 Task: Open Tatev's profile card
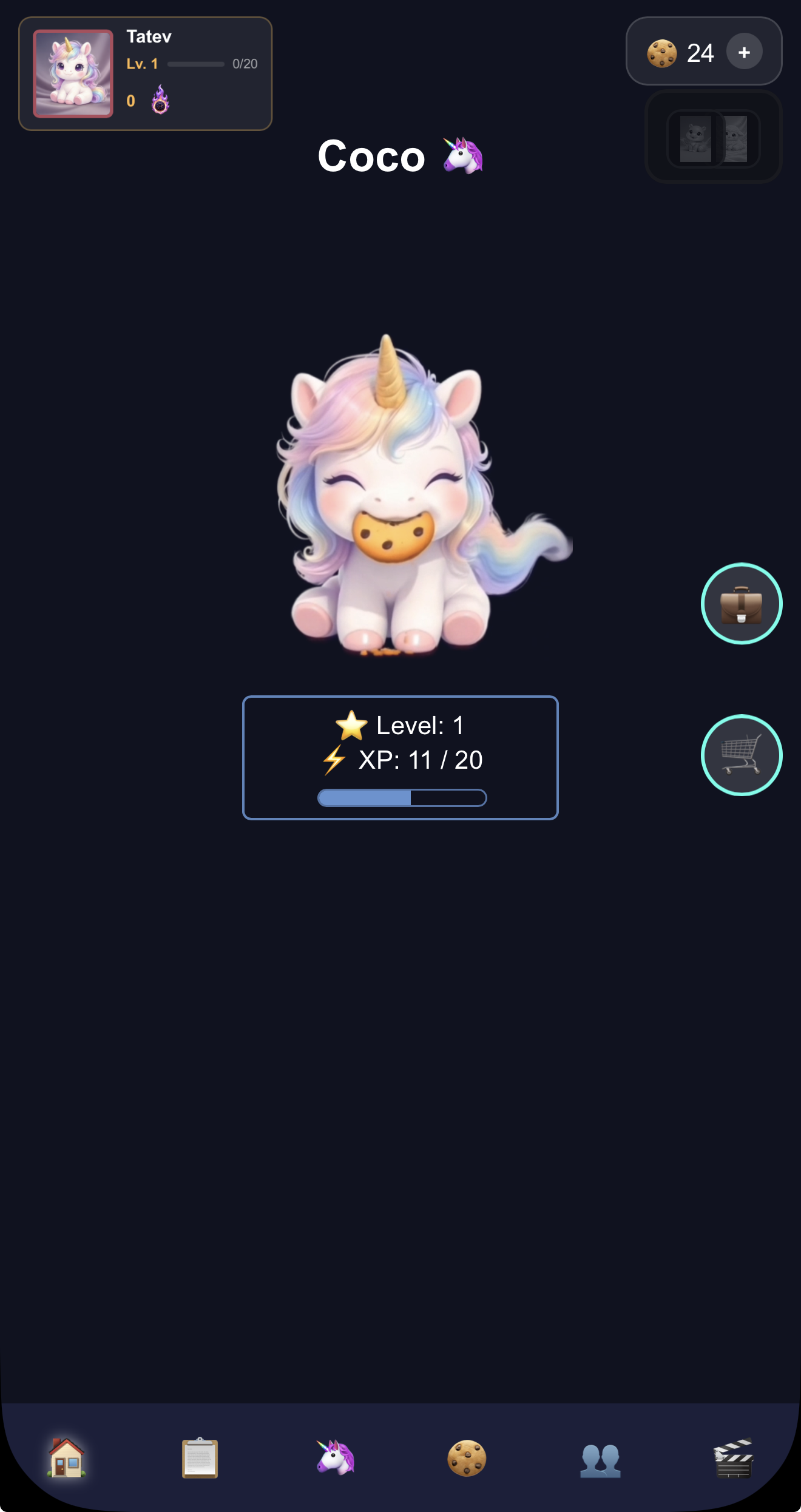145,73
